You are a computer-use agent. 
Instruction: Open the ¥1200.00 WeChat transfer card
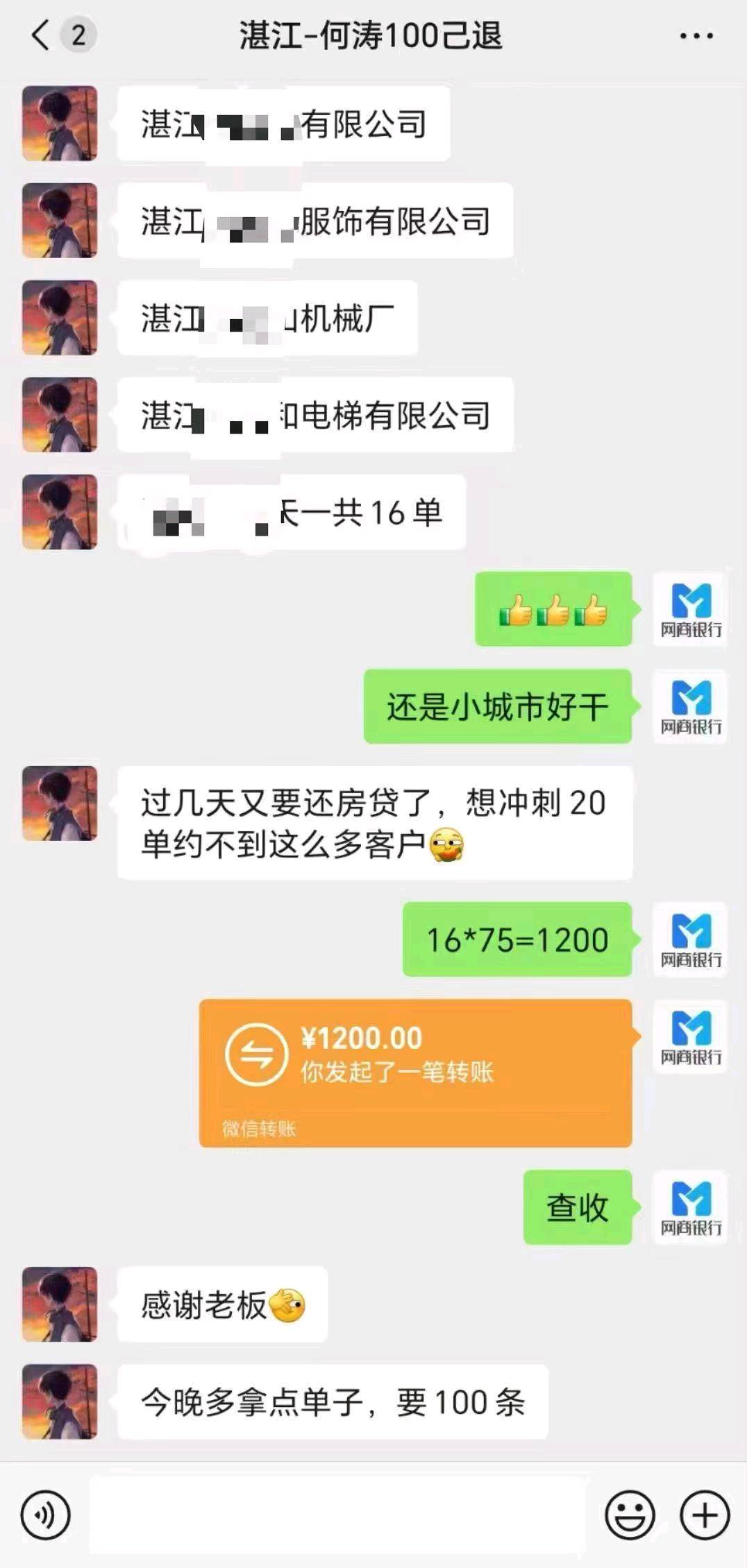[x=415, y=1073]
